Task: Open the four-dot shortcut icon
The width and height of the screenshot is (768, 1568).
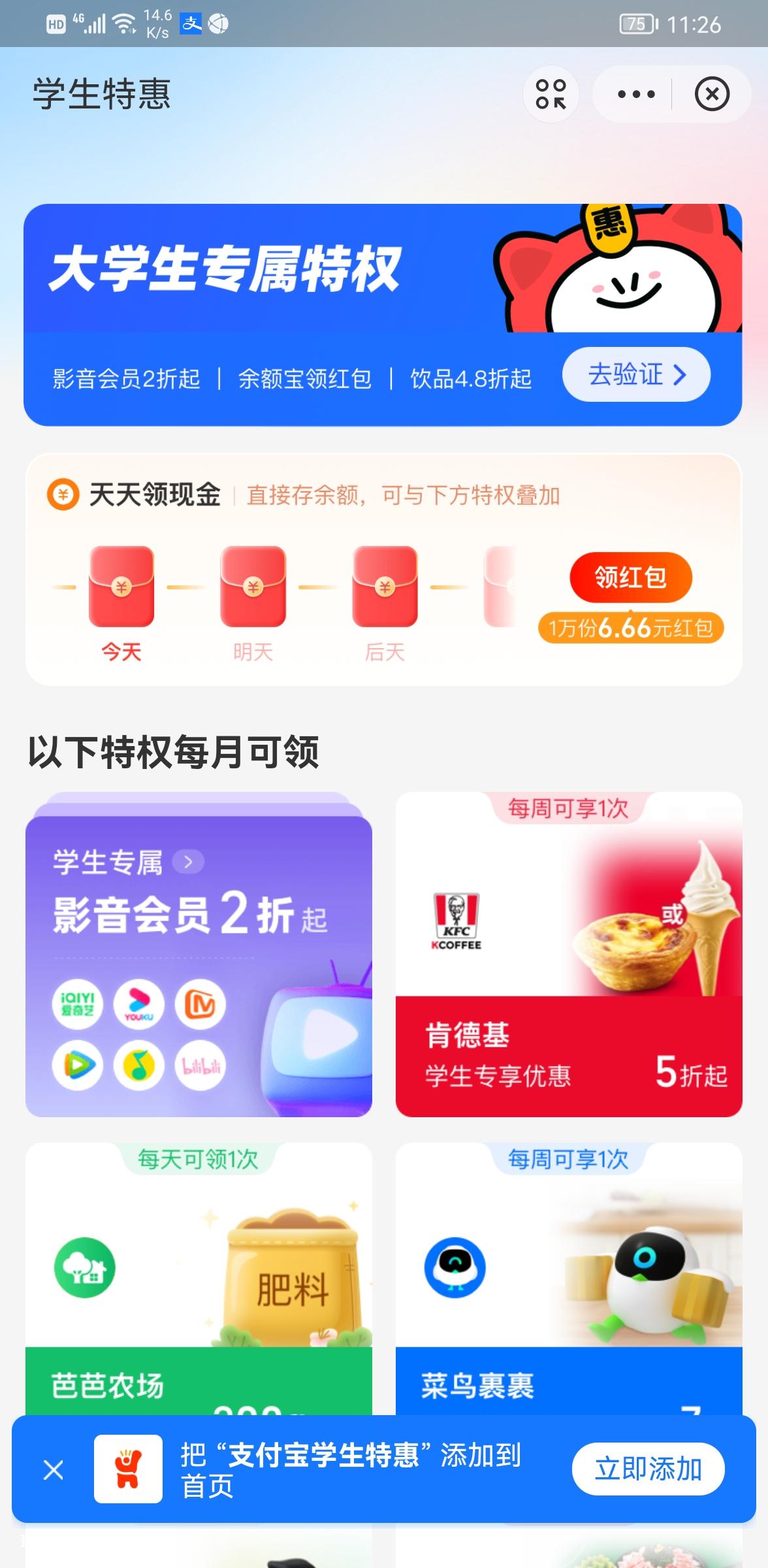Action: point(551,94)
